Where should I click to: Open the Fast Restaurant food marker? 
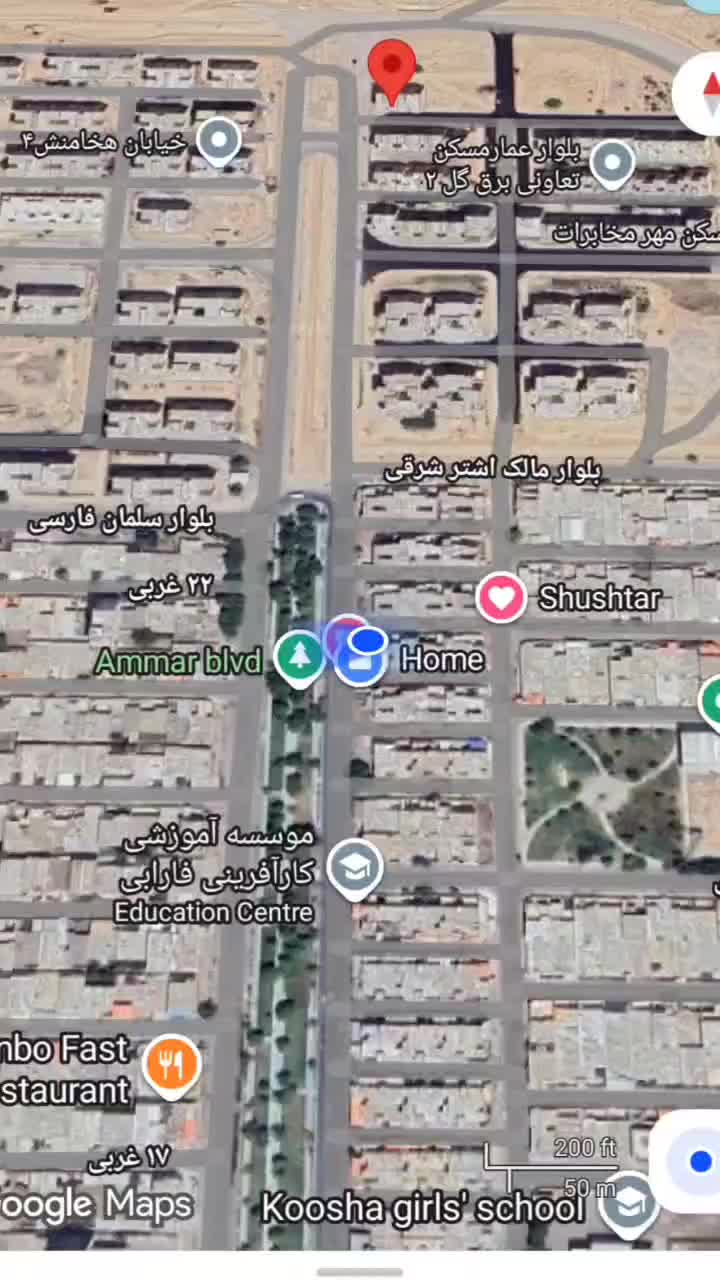point(172,1064)
